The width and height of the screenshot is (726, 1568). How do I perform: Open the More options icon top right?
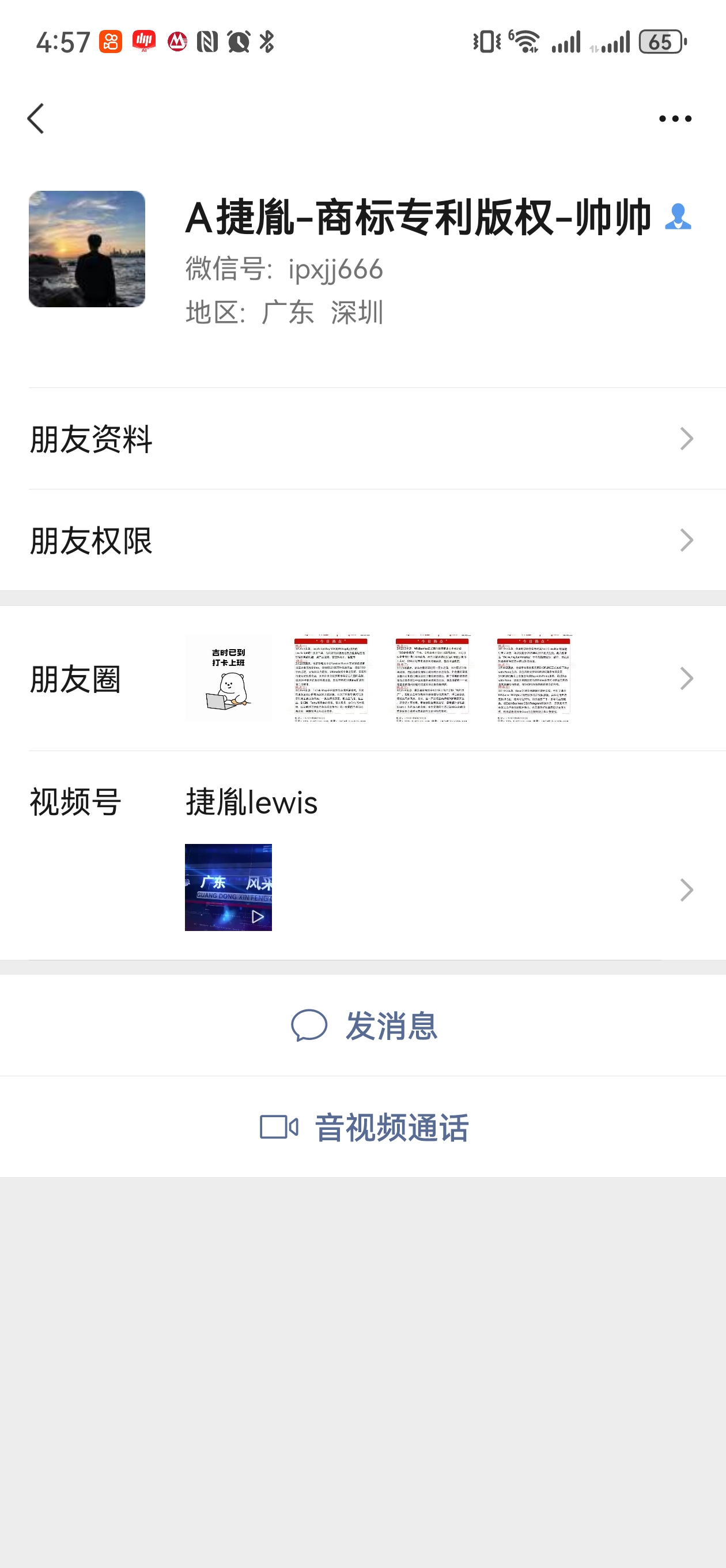675,118
